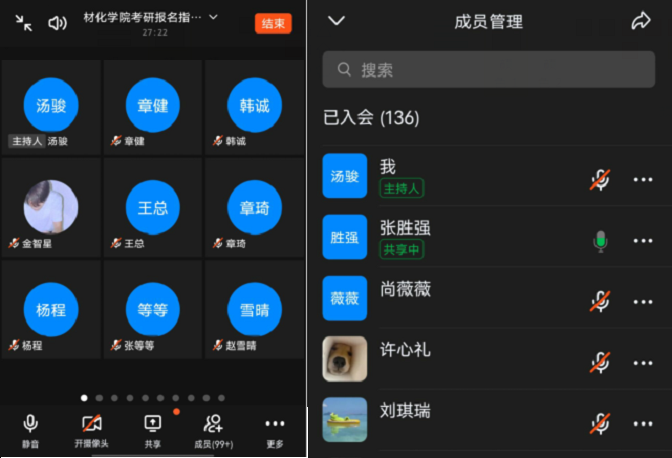Share the meeting invite from 成员管理
Image resolution: width=672 pixels, height=458 pixels.
pyautogui.click(x=640, y=21)
